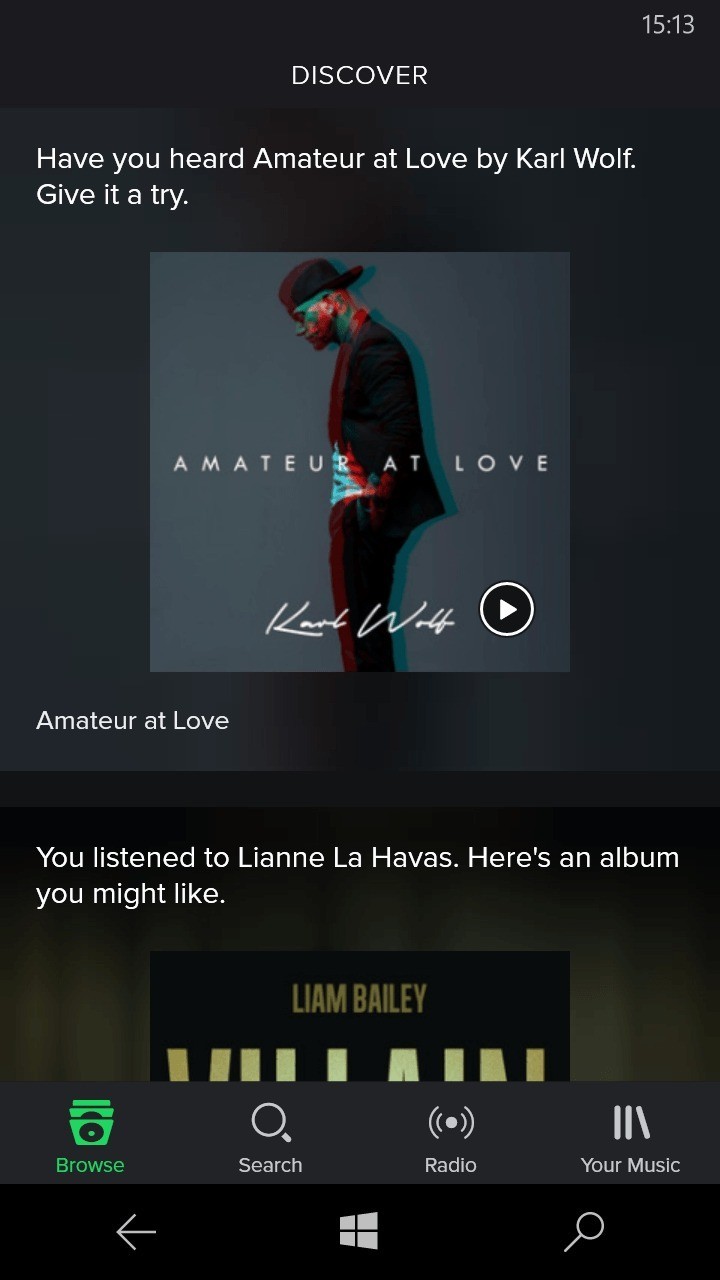This screenshot has height=1280, width=720.
Task: Go to the Radio tab
Action: 450,1135
